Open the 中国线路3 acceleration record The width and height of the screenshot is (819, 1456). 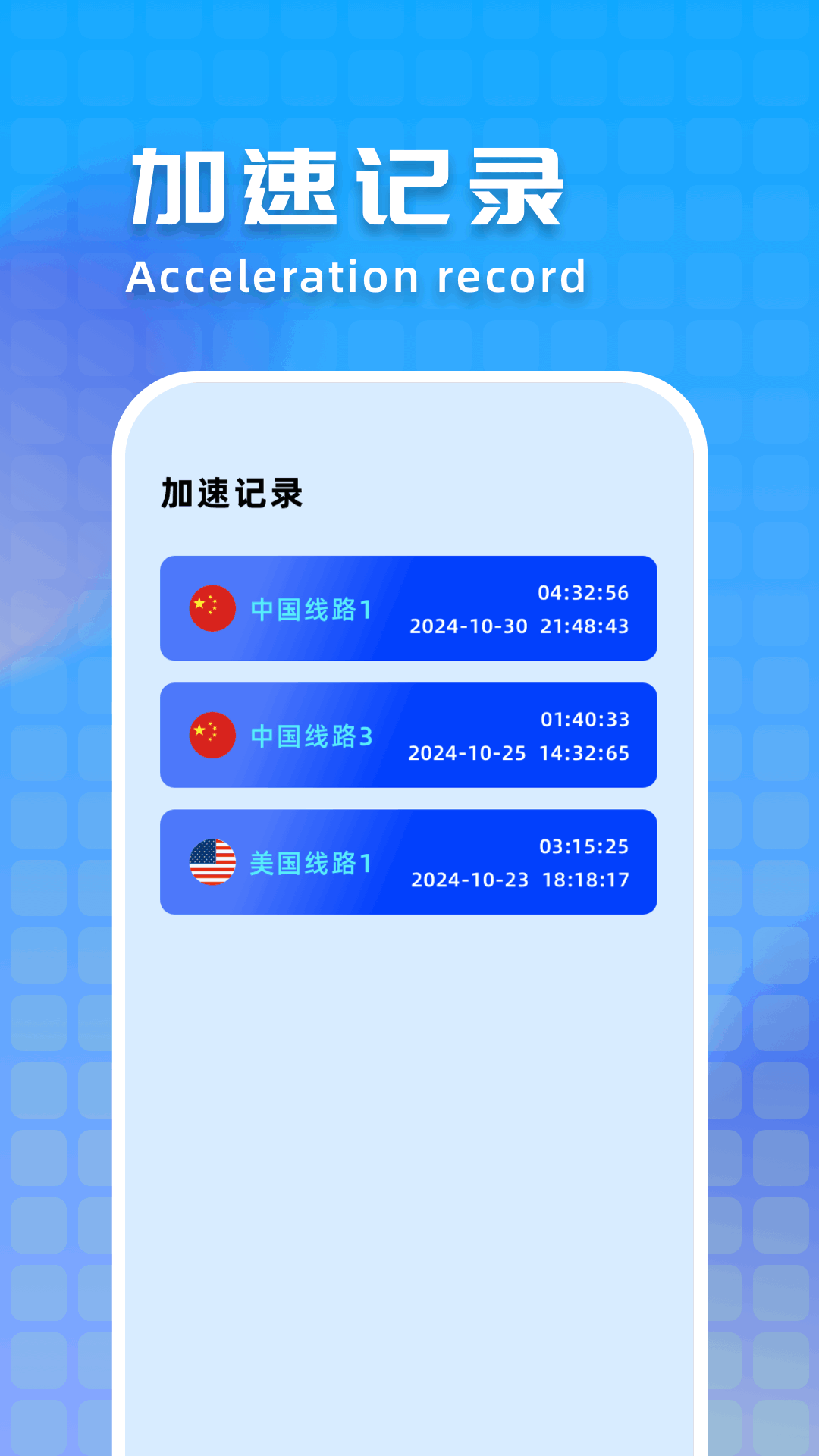(x=409, y=734)
